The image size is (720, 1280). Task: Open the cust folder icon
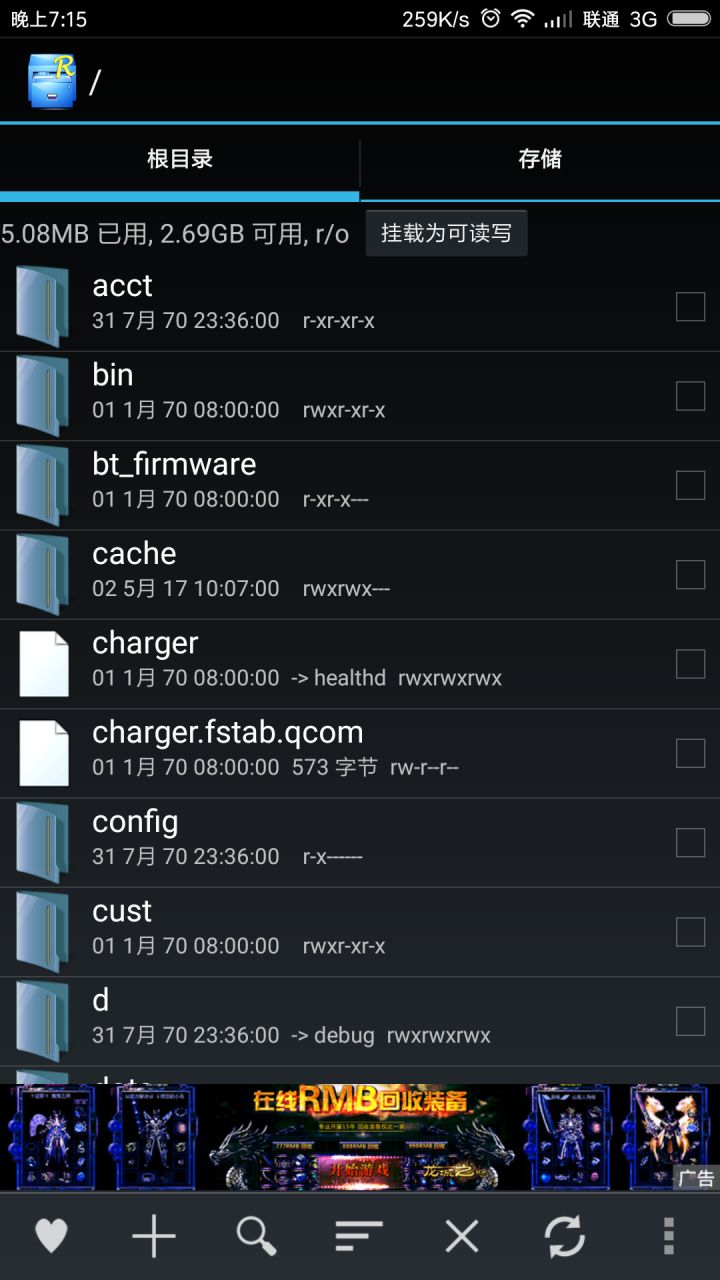click(x=42, y=931)
